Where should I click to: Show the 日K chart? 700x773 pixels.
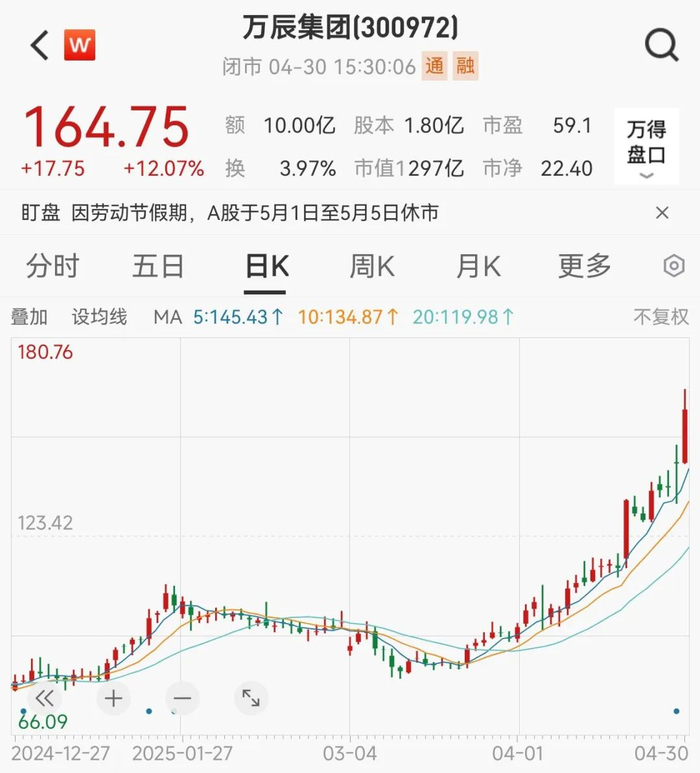[266, 266]
